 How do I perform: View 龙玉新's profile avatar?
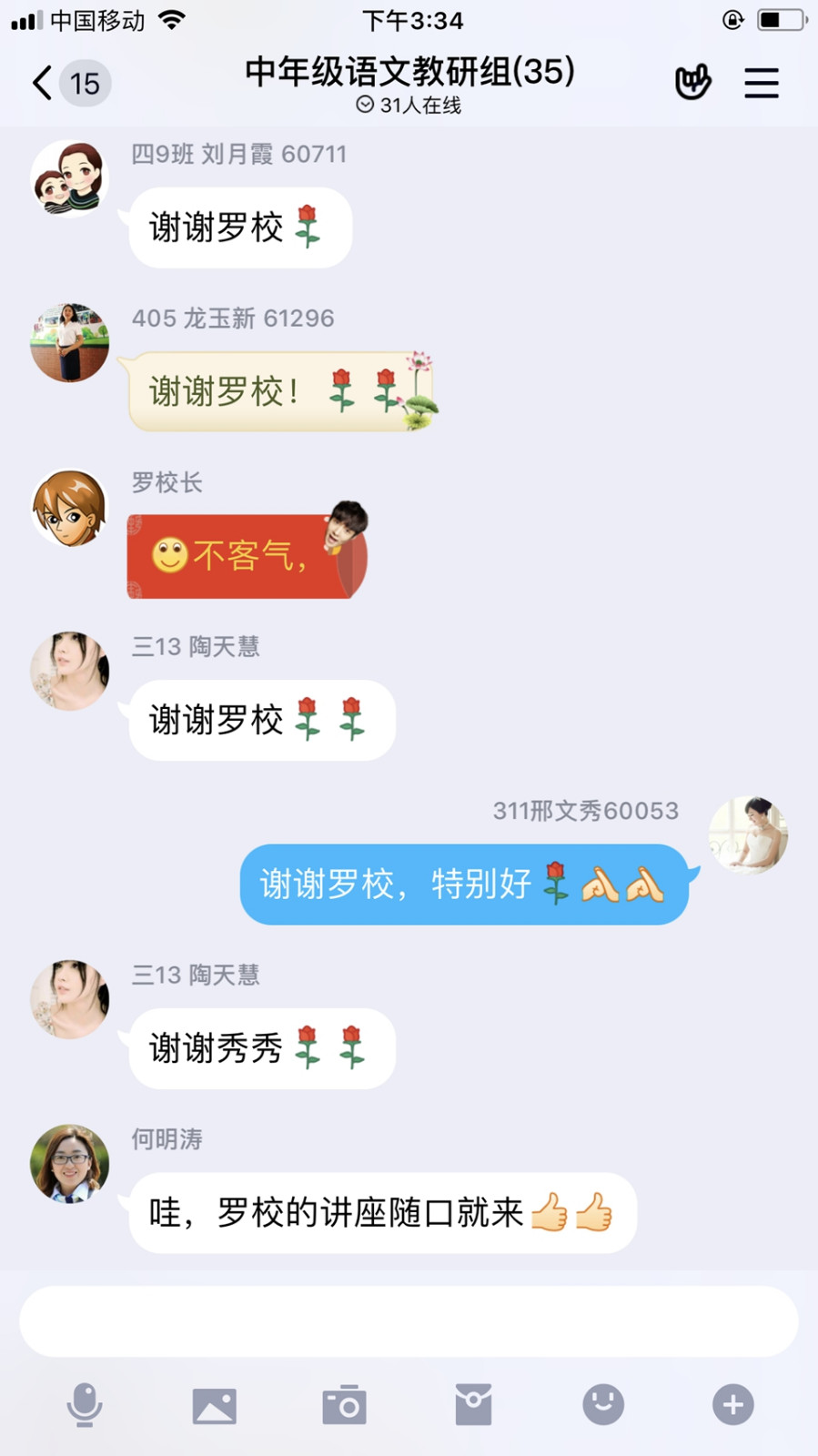70,342
